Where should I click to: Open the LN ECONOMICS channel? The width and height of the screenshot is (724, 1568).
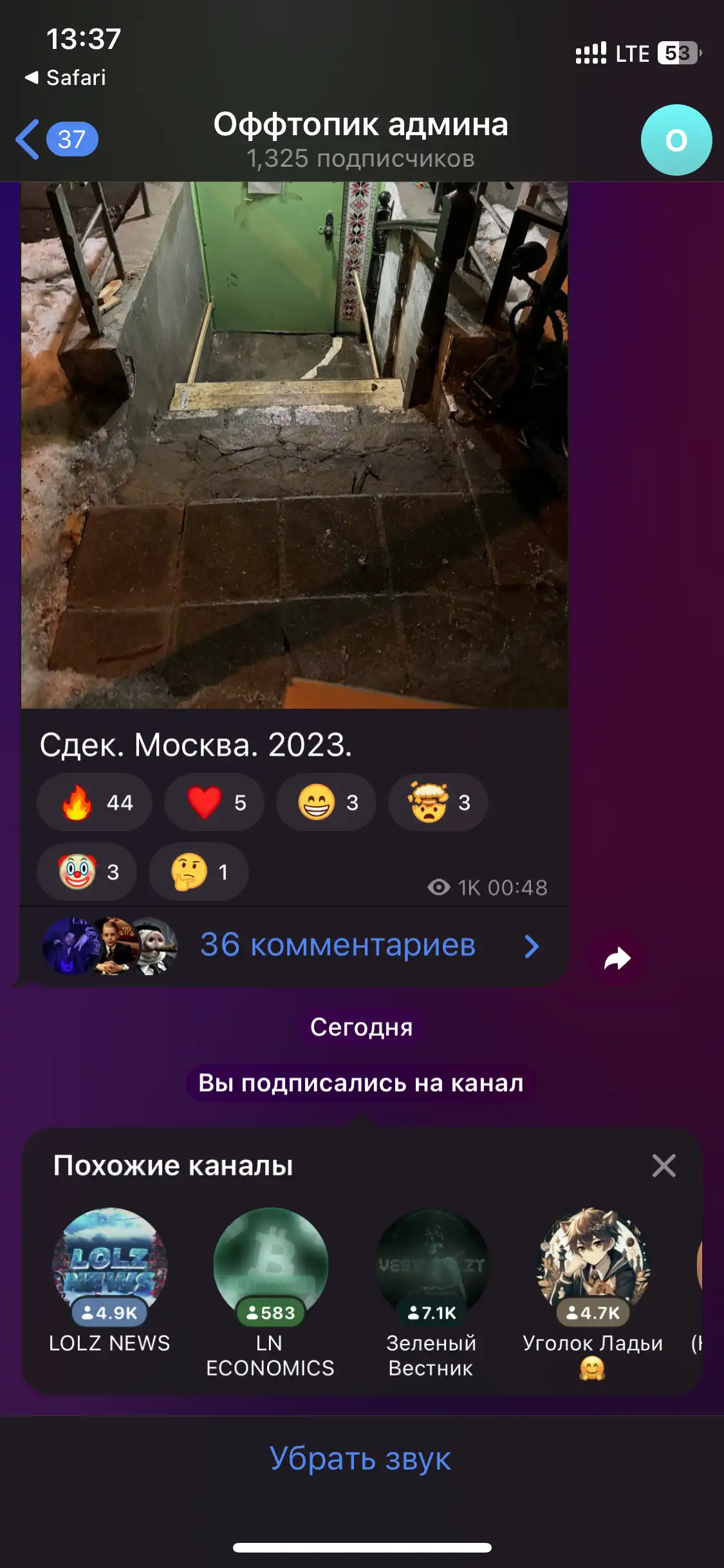270,1294
